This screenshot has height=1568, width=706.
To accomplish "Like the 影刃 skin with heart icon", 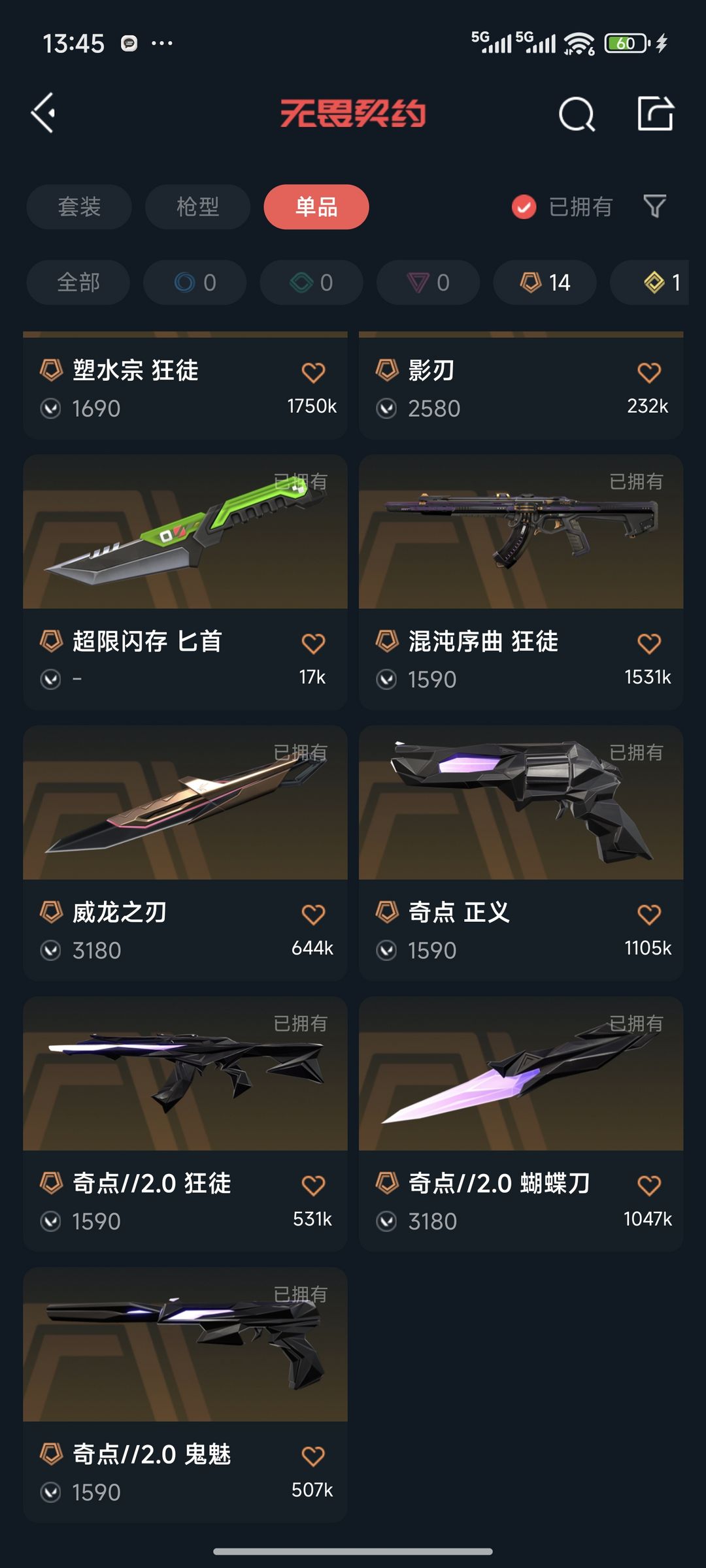I will click(649, 372).
